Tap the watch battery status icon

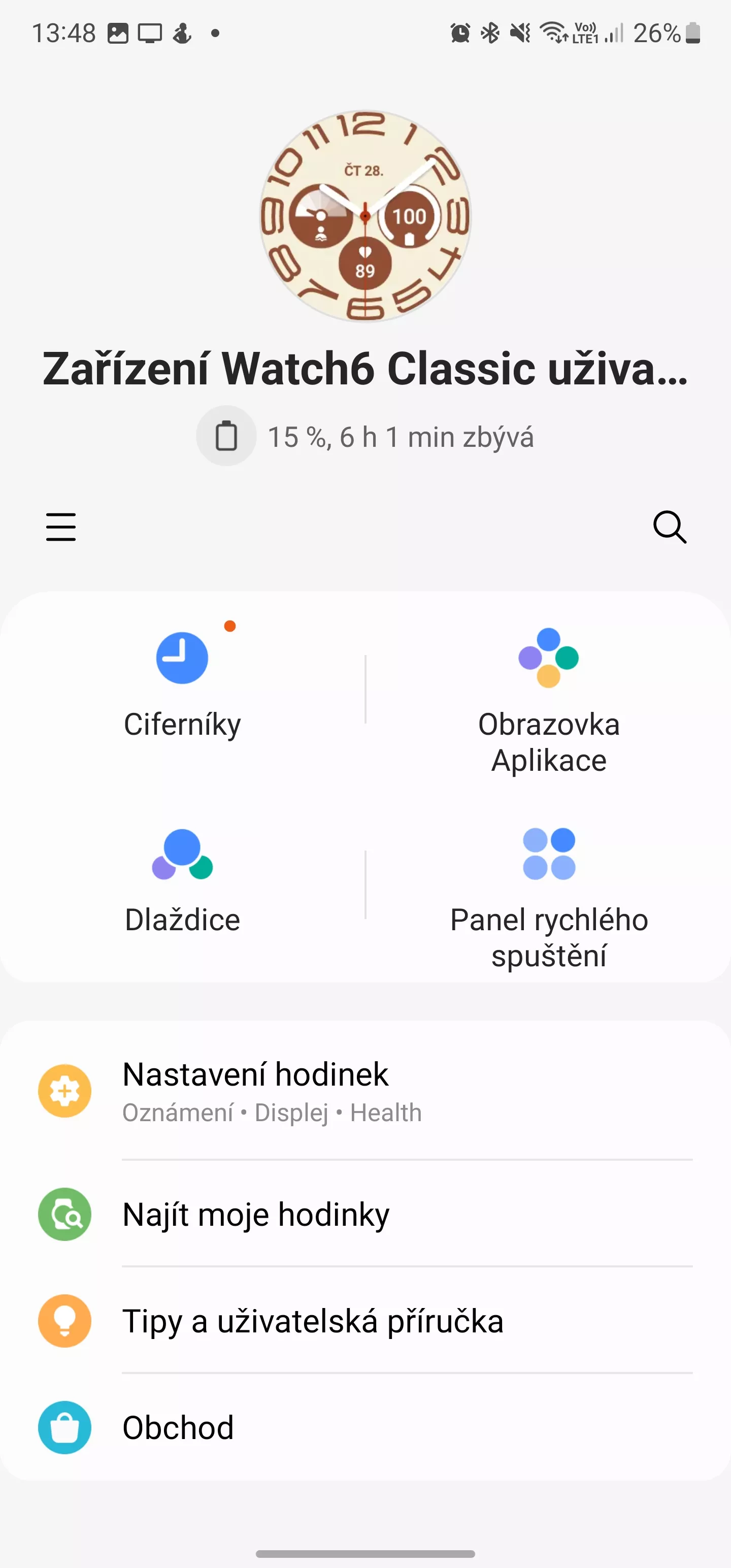[x=226, y=436]
